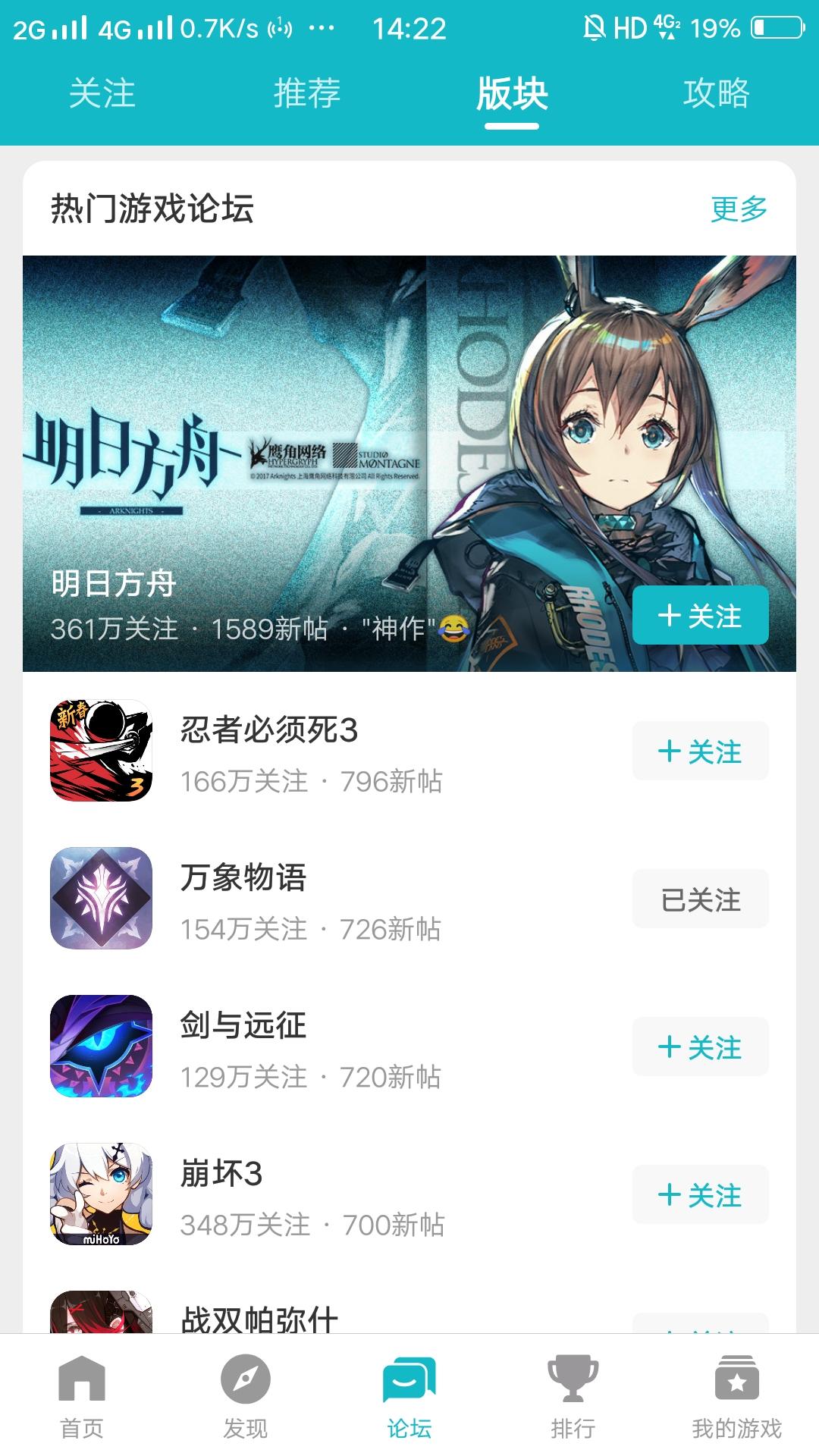The height and width of the screenshot is (1456, 819).
Task: Open the 万象物语 forum row
Action: click(409, 899)
